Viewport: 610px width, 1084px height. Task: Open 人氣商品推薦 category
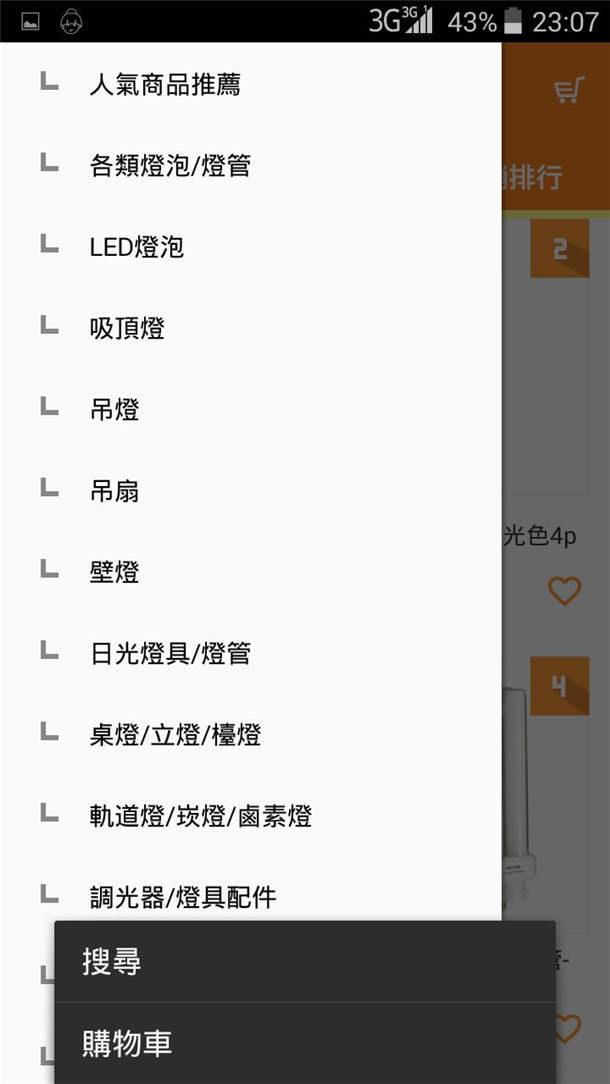tap(250, 86)
